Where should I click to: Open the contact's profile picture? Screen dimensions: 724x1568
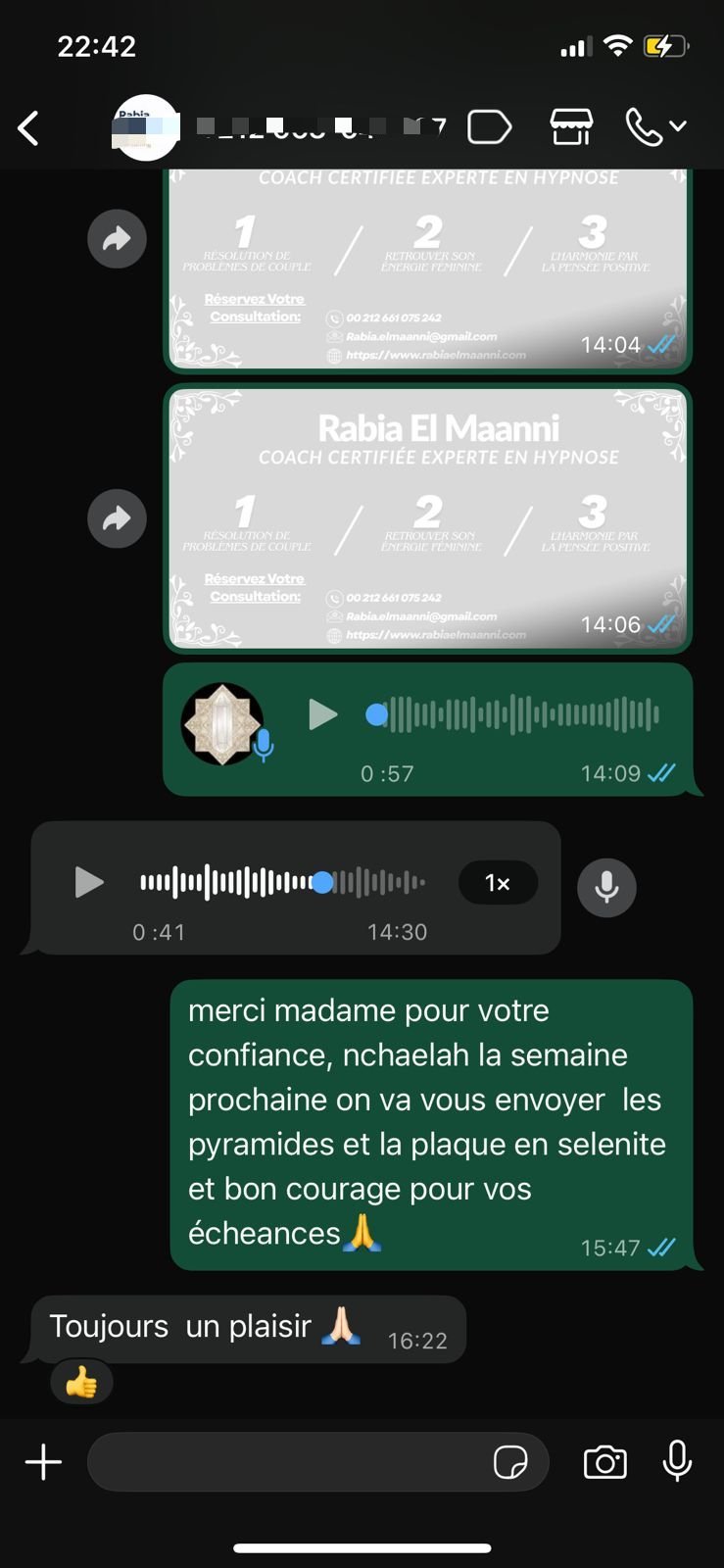[146, 127]
